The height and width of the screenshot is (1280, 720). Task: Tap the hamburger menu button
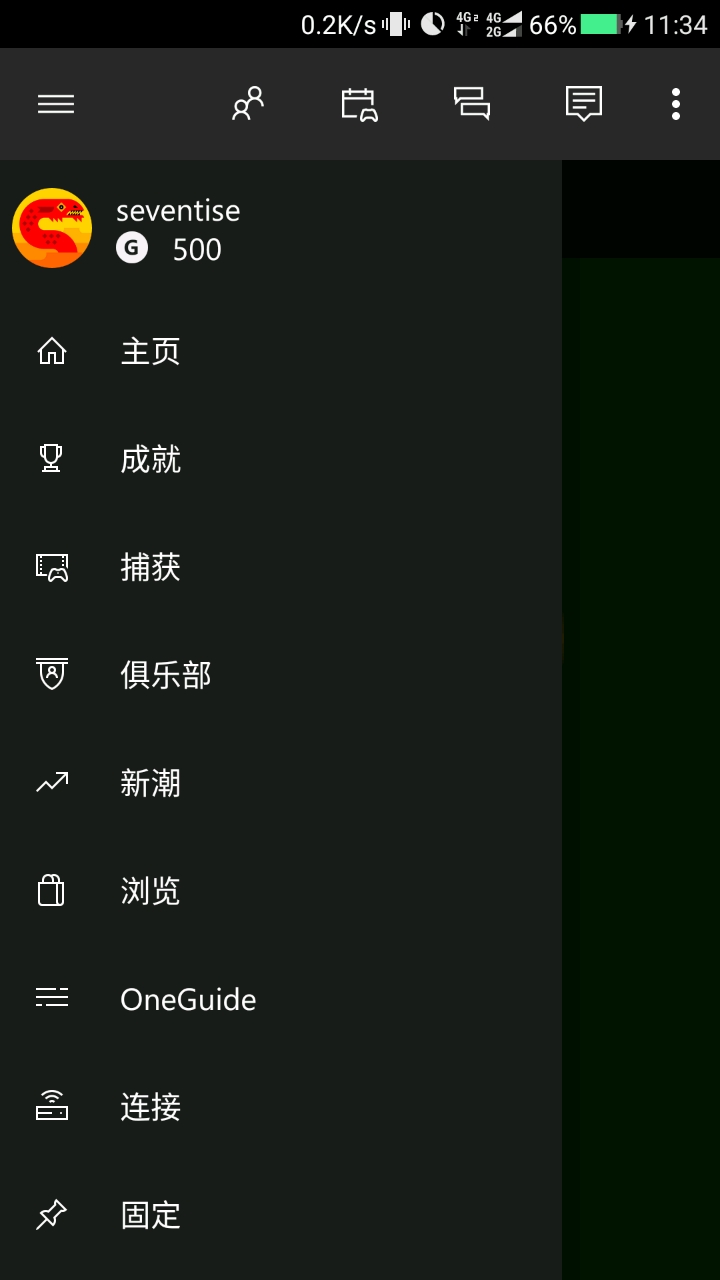[56, 104]
